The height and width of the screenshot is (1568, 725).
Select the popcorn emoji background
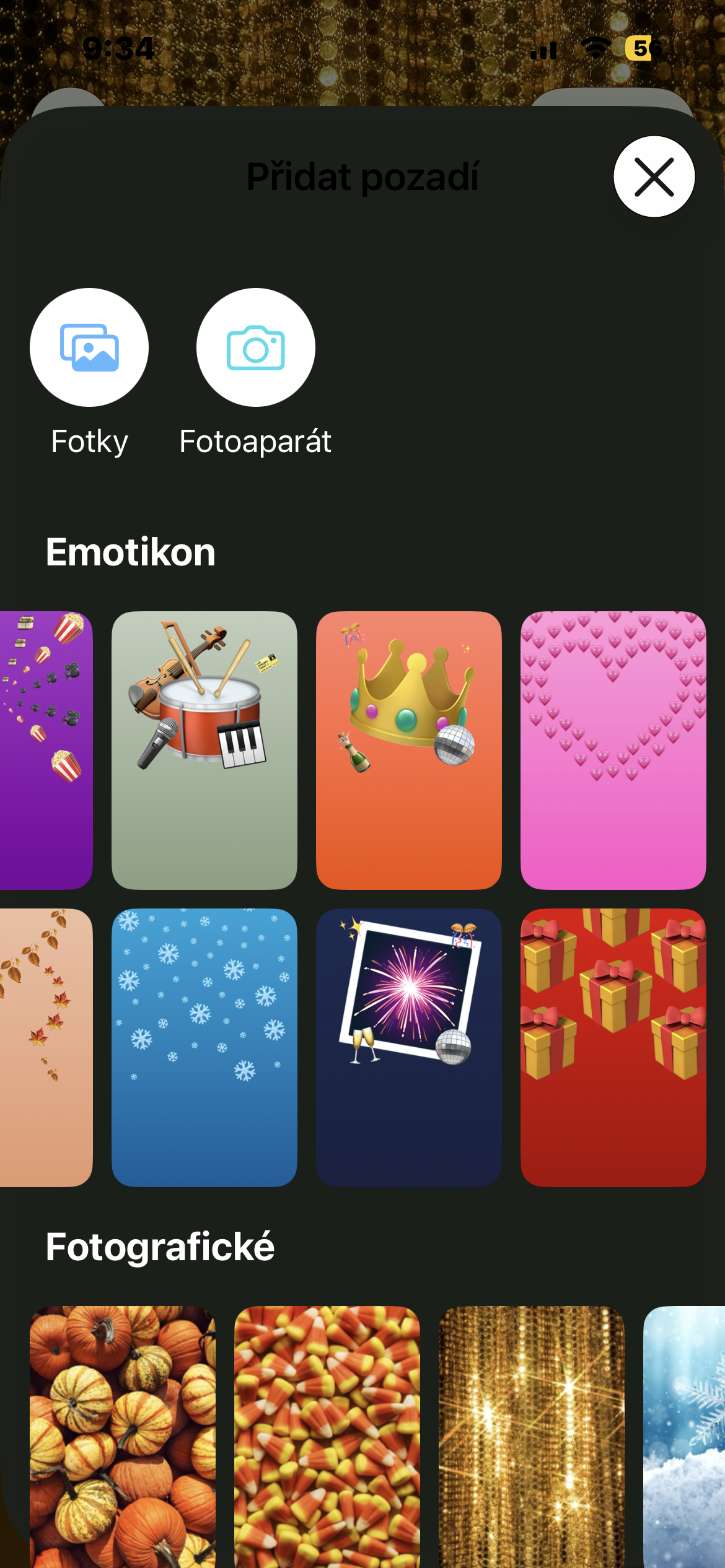[x=46, y=750]
